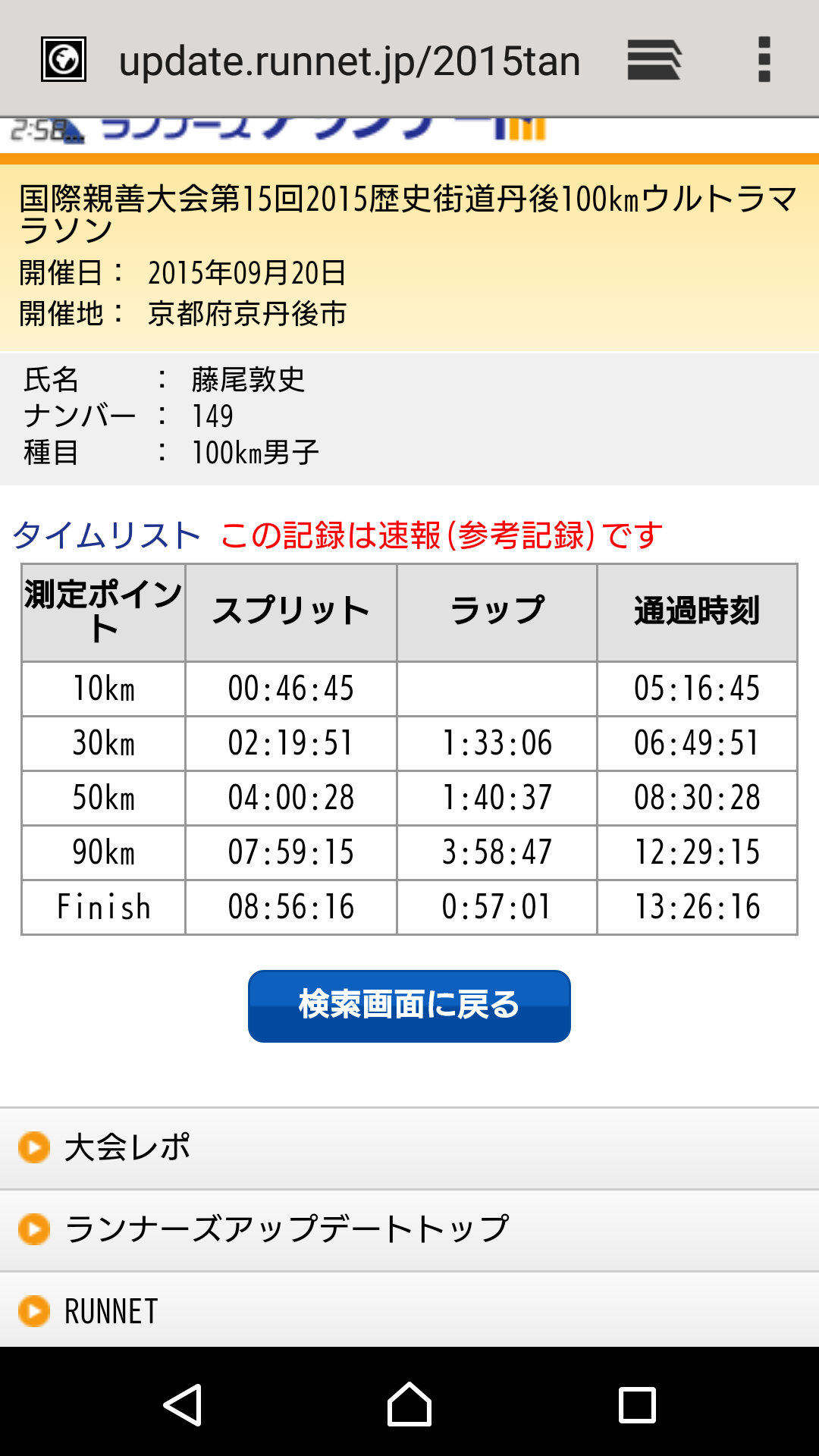
Task: Open ランナーズアップデートトップ row
Action: click(409, 1230)
